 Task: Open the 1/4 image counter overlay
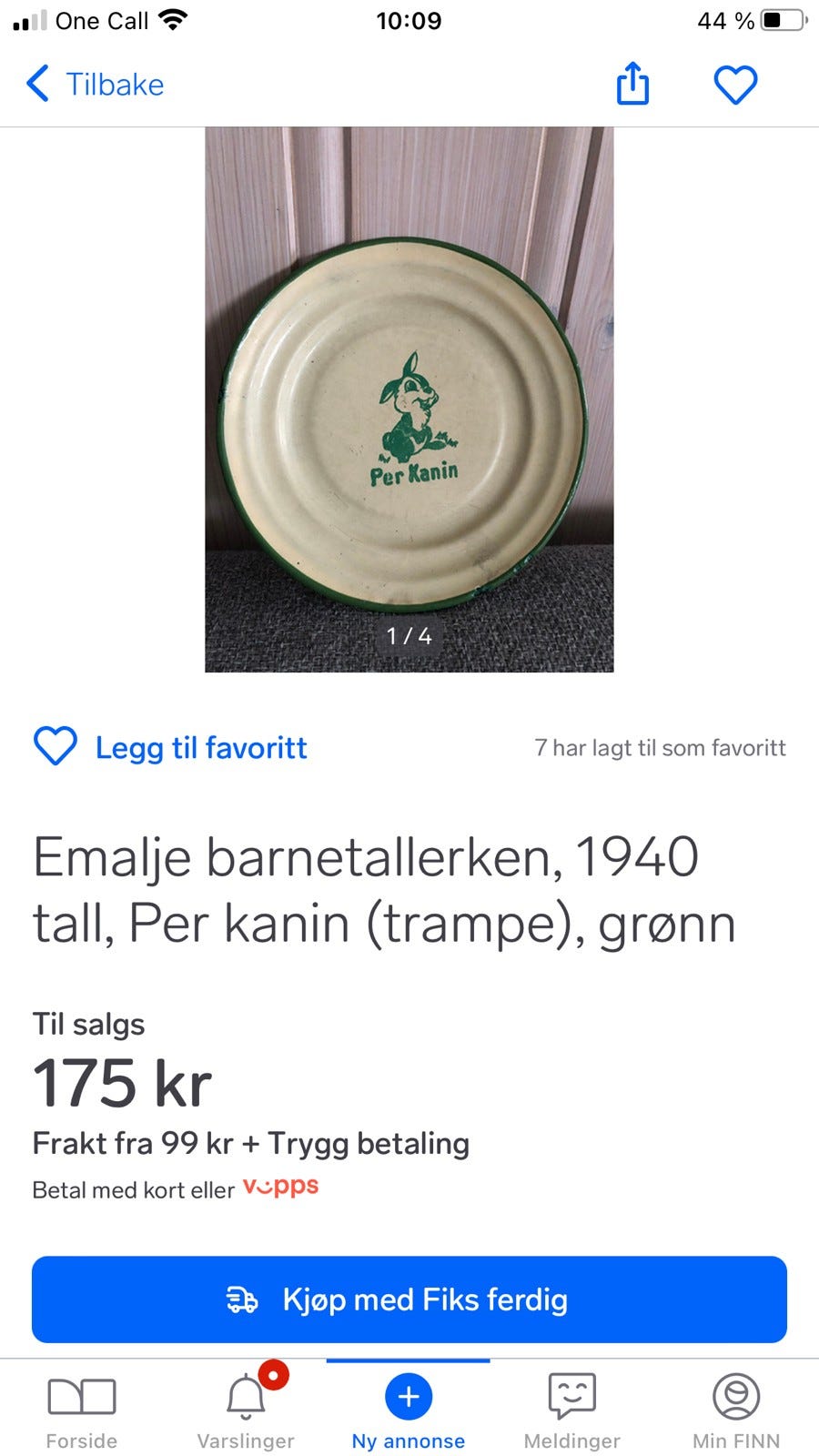click(408, 636)
